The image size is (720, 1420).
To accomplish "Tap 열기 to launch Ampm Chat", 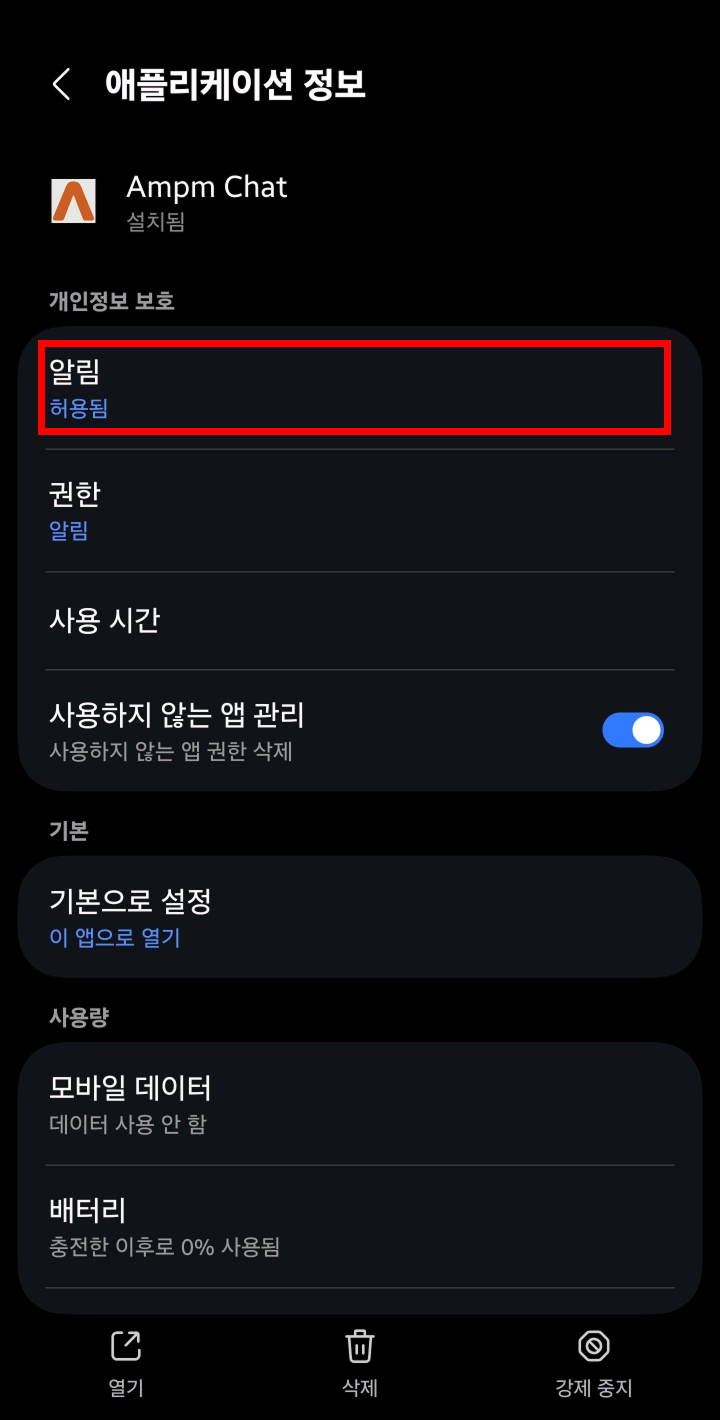I will [126, 1364].
